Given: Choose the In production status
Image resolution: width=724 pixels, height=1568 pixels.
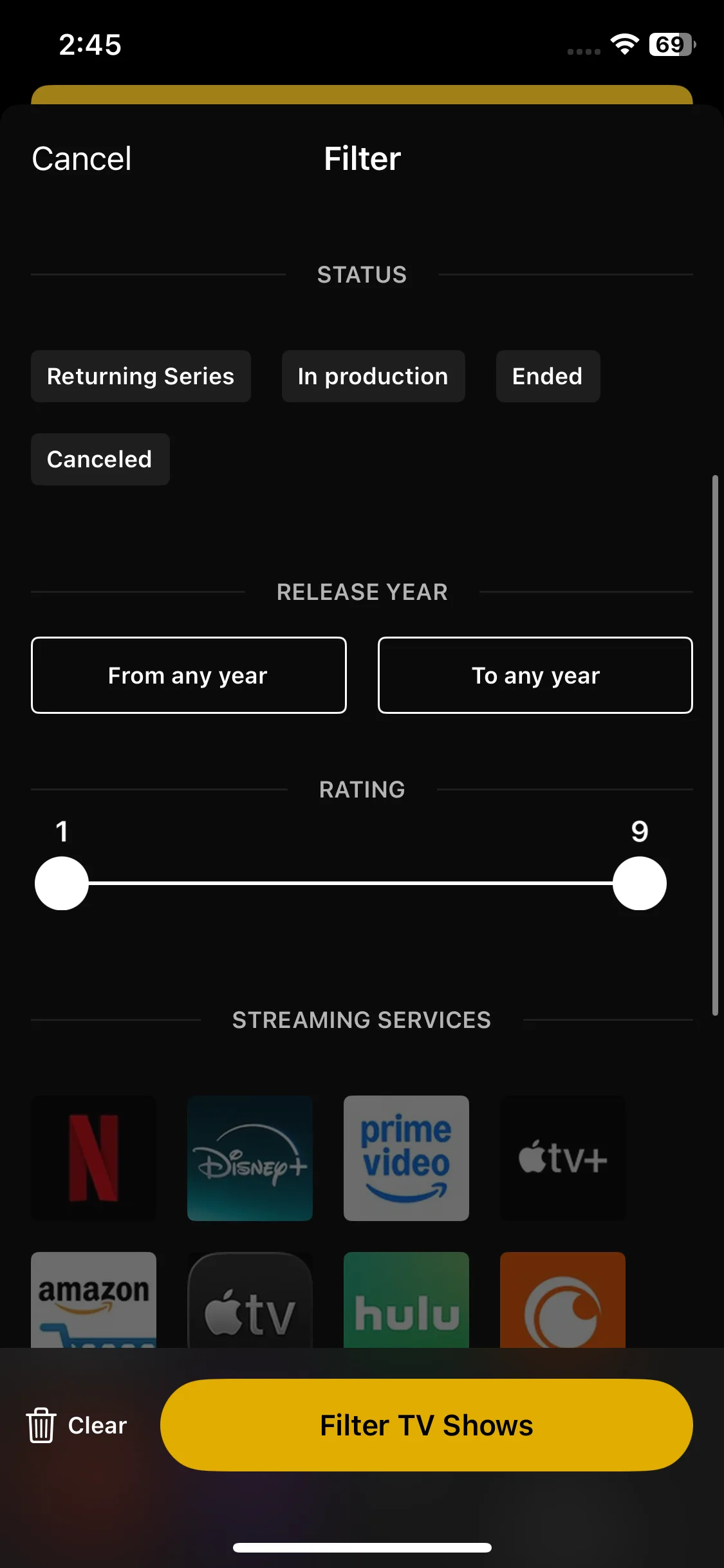Looking at the screenshot, I should pyautogui.click(x=373, y=377).
